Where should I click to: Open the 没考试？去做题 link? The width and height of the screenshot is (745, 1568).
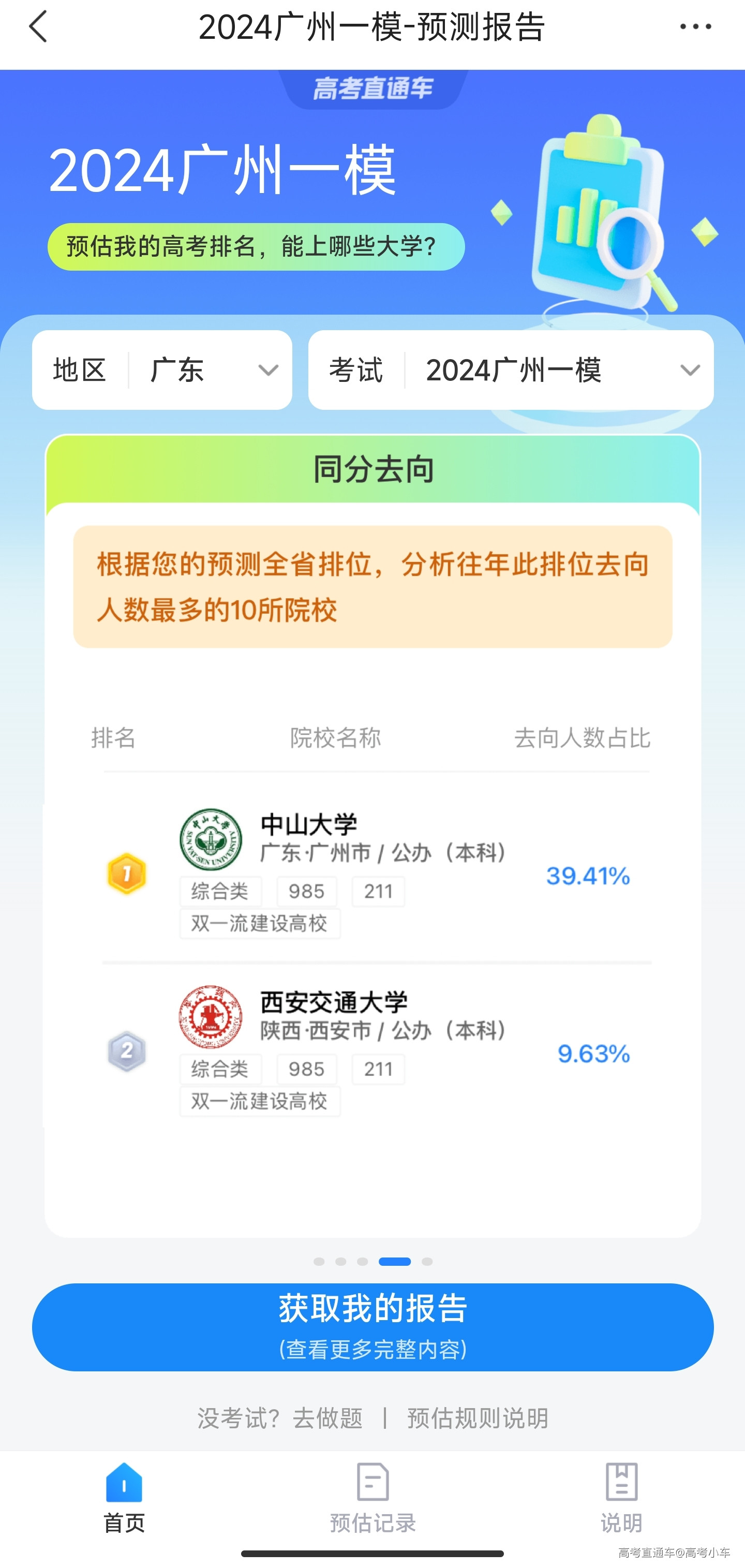280,1418
